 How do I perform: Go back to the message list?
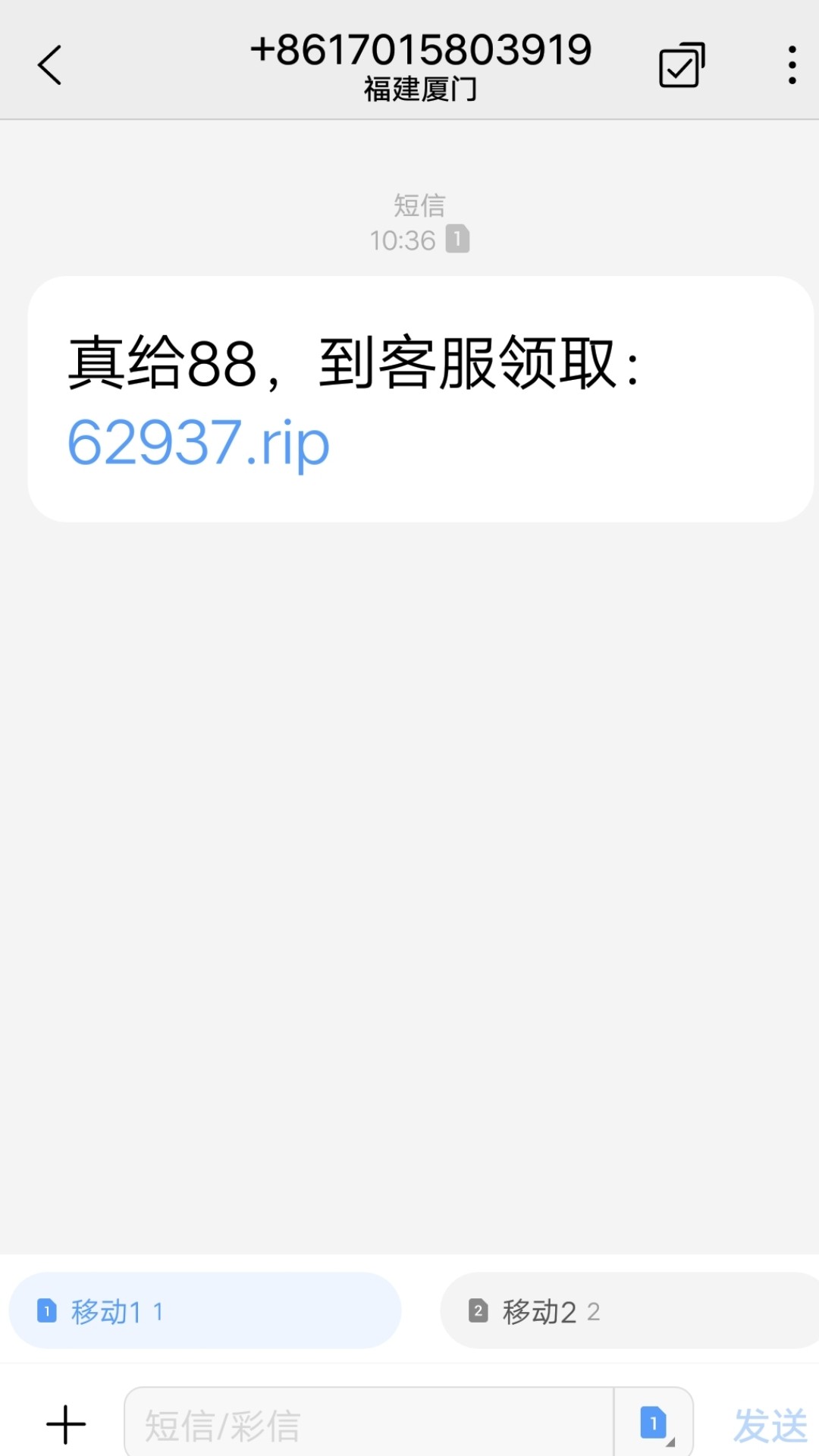tap(50, 65)
